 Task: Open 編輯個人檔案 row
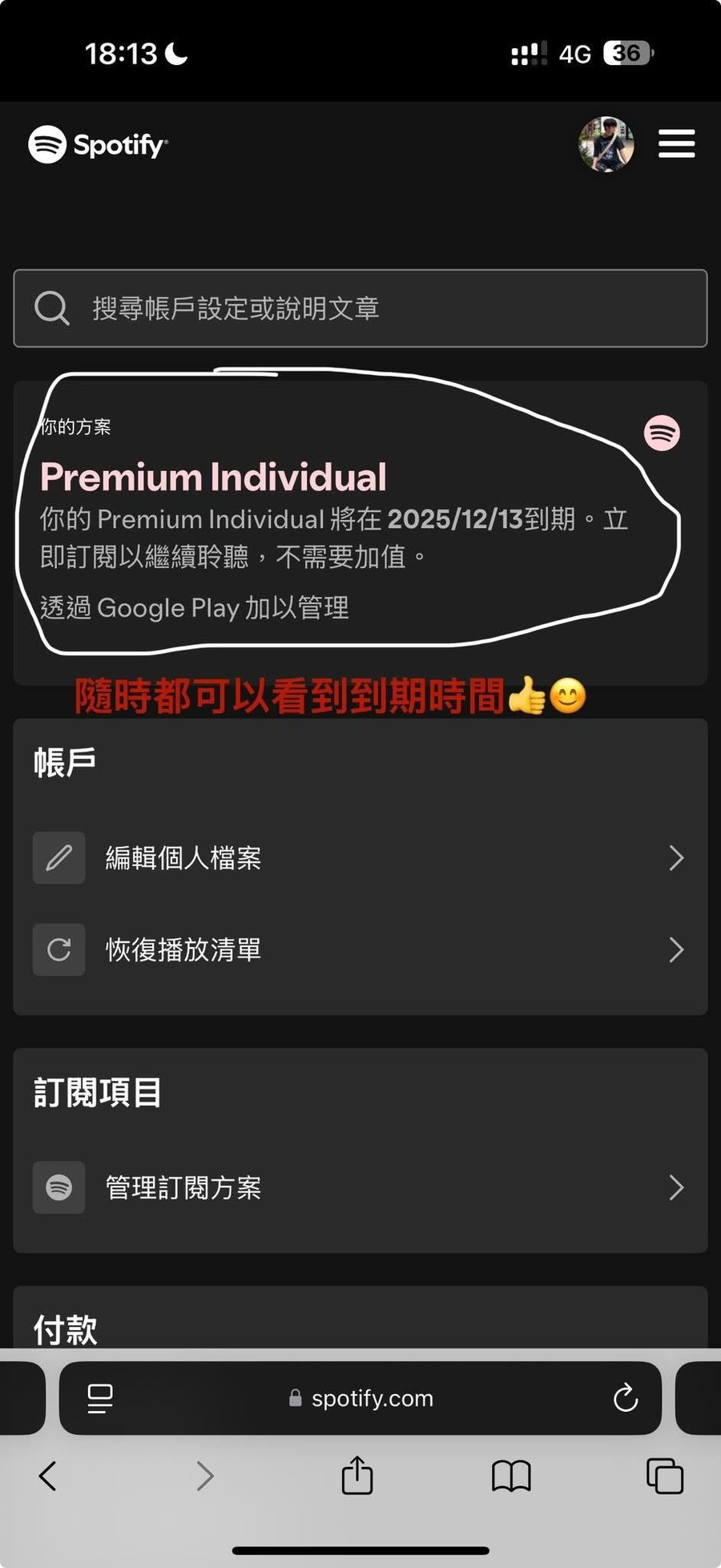(x=360, y=858)
